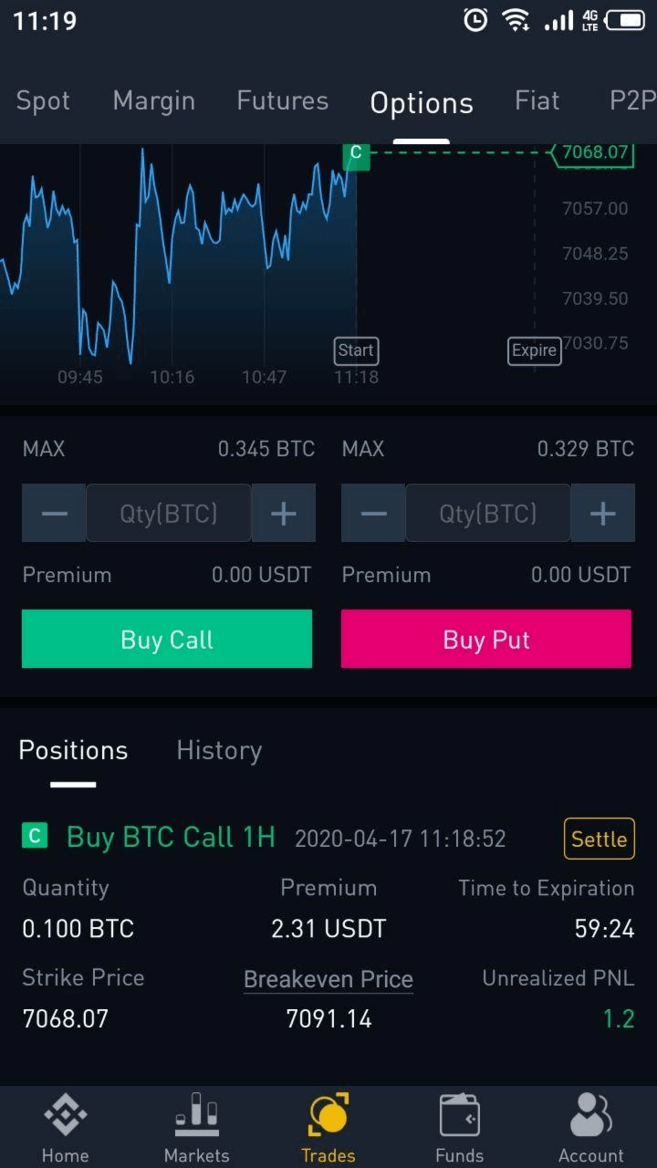Tap the pink Buy Put button
Viewport: 657px width, 1168px height.
click(486, 639)
